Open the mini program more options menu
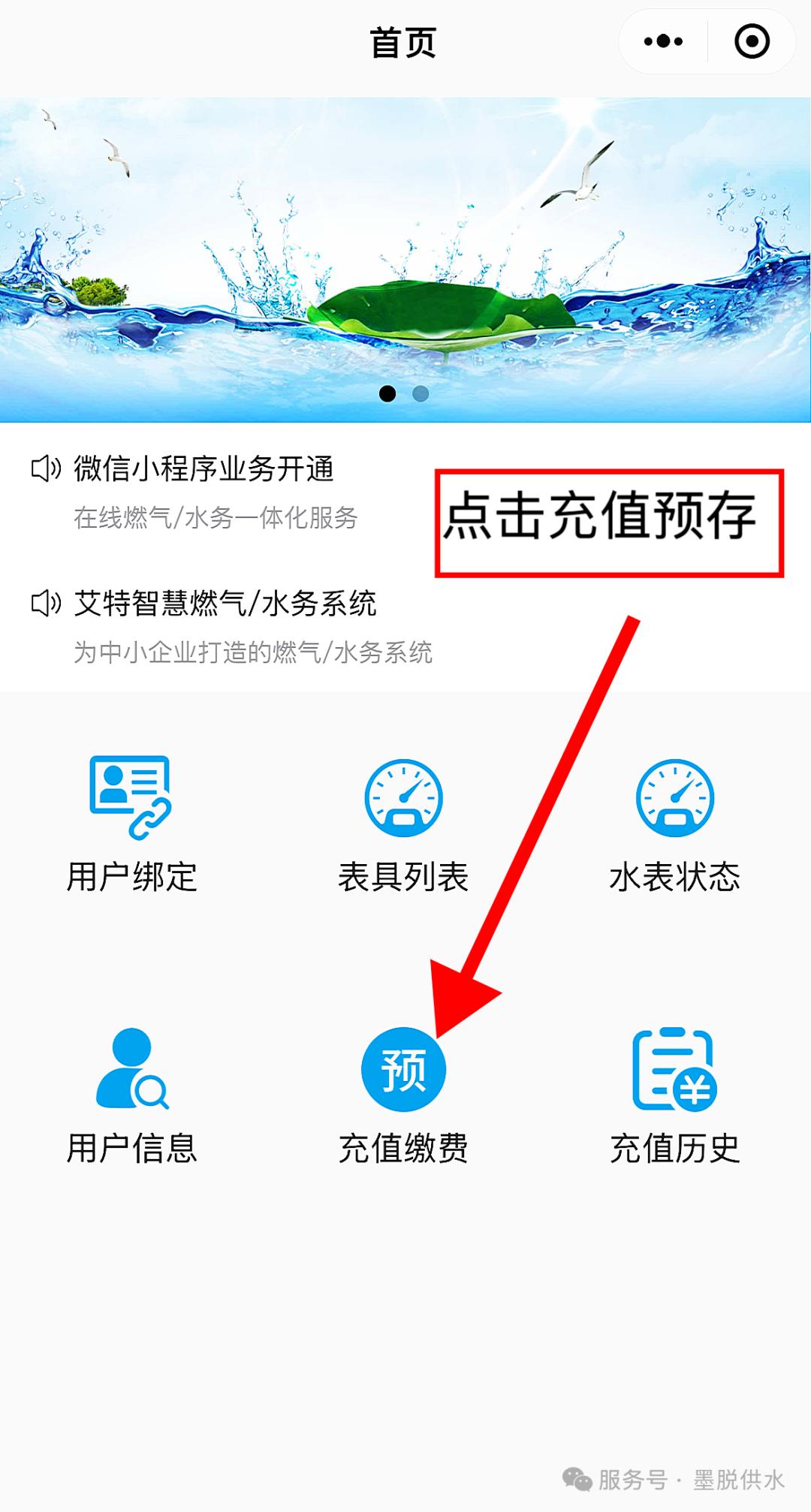This screenshot has height=1512, width=811. (663, 41)
